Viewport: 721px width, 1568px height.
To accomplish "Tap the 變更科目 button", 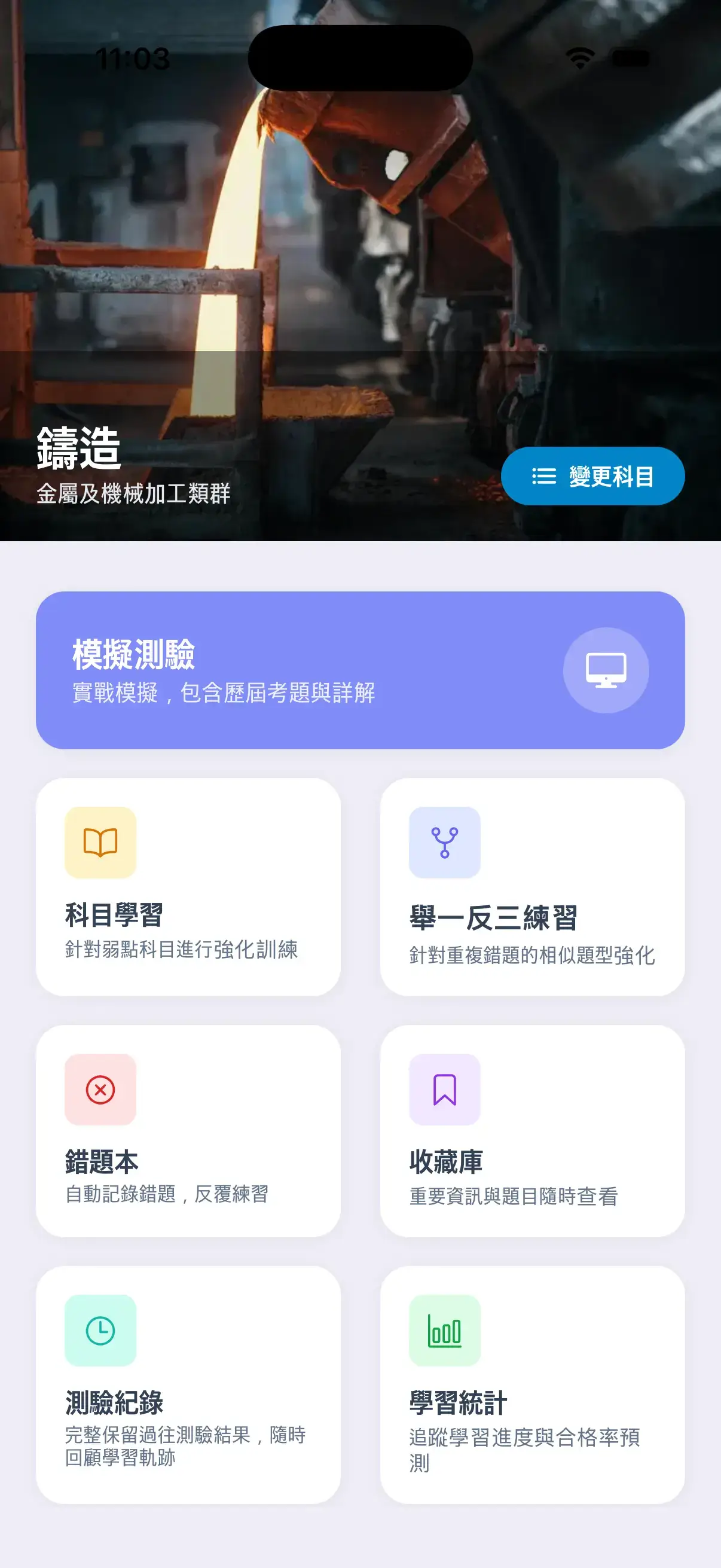I will (592, 476).
